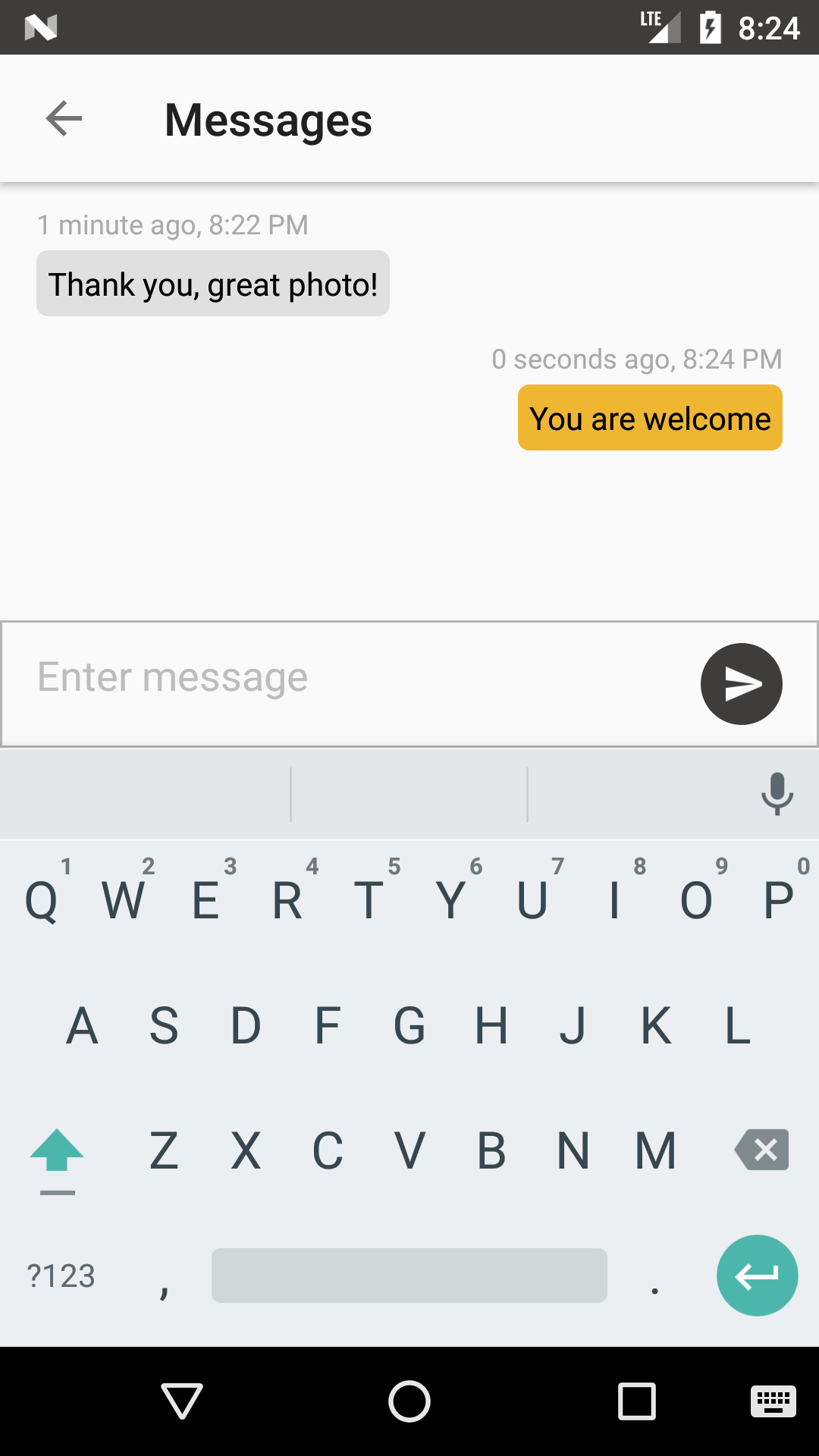Viewport: 819px width, 1456px height.
Task: Send the message with arrow button
Action: 741,684
